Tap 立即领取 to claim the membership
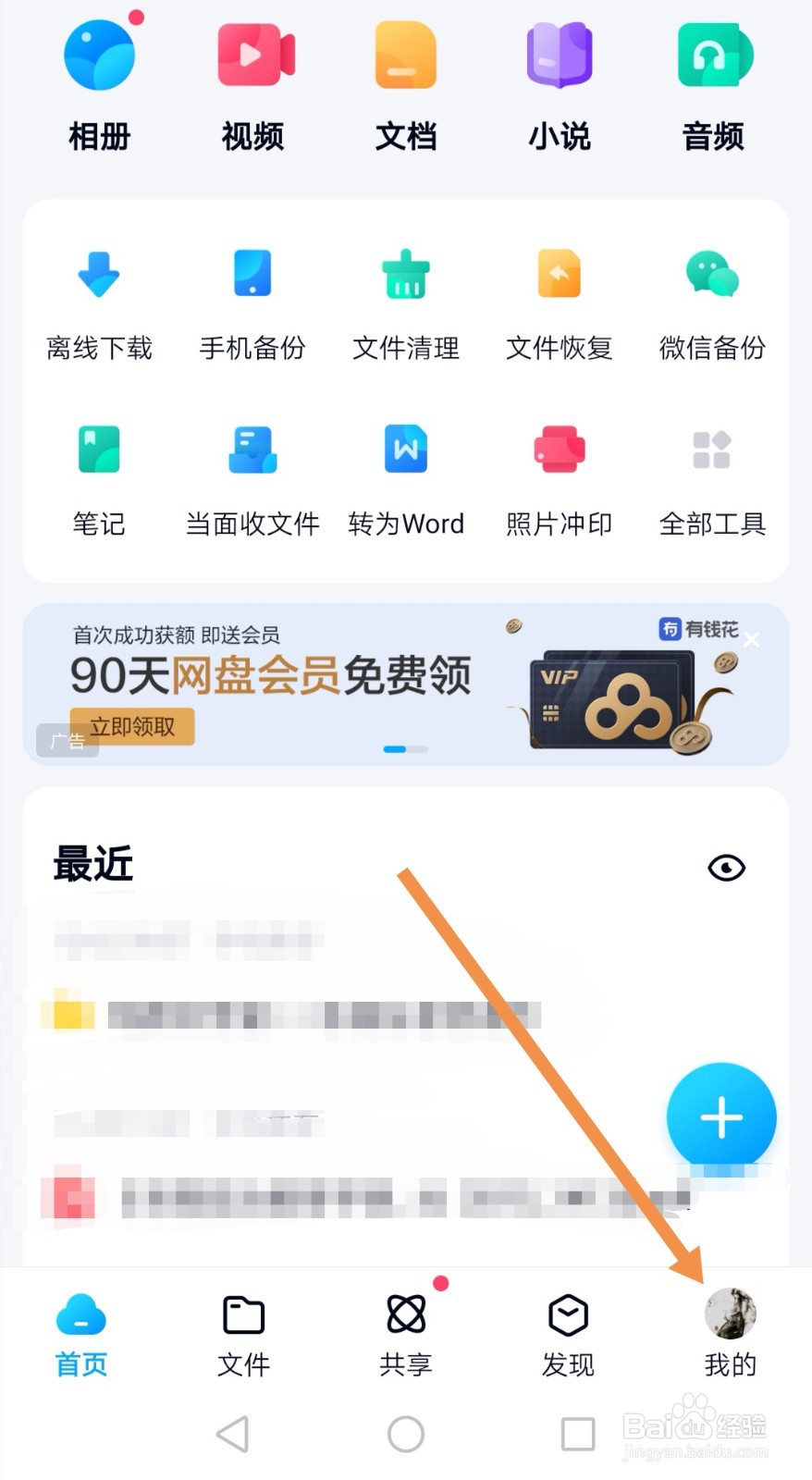Screen dimensions: 812x1480 tap(132, 727)
